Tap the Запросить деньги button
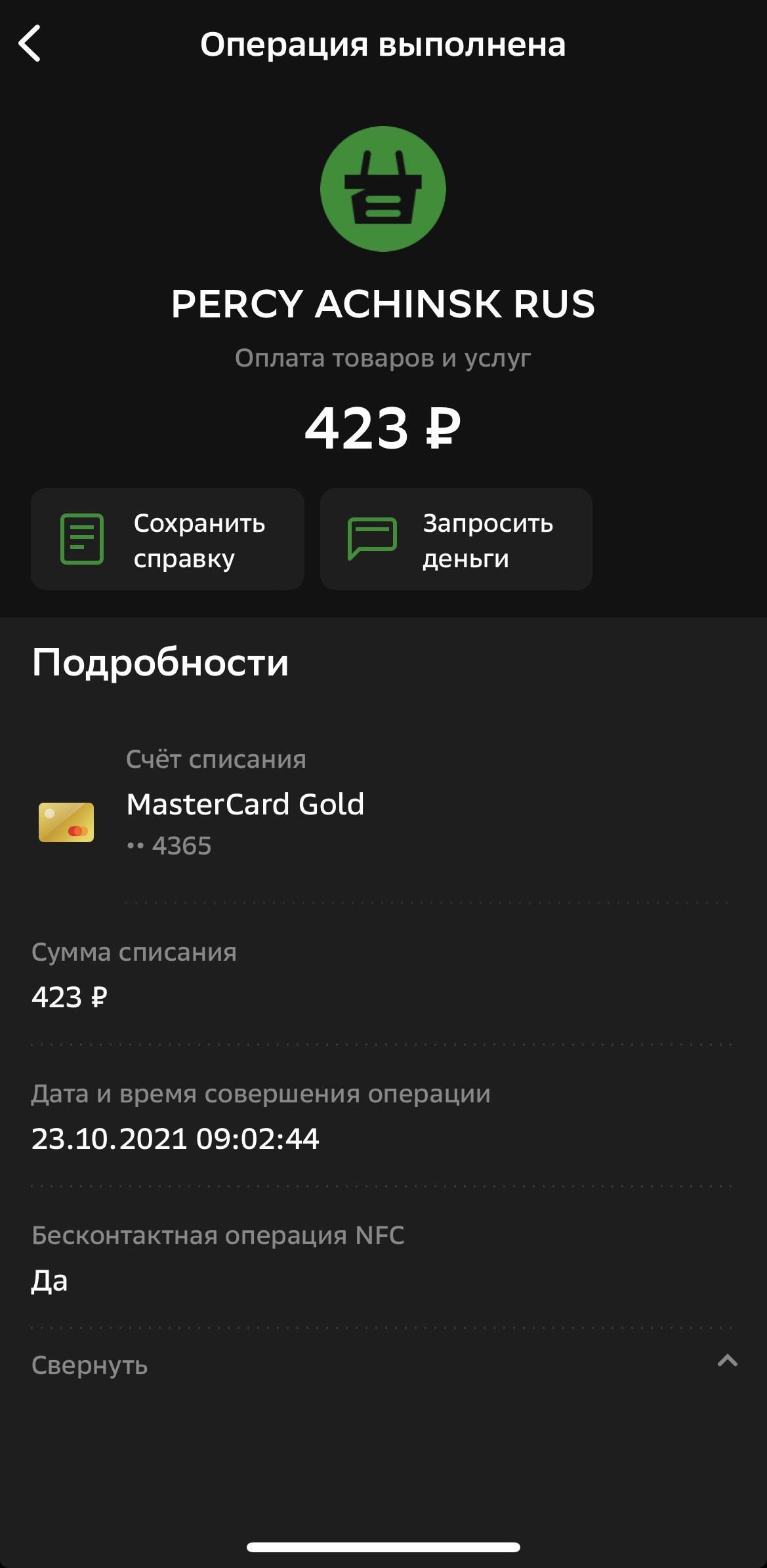The image size is (767, 1568). coord(456,539)
